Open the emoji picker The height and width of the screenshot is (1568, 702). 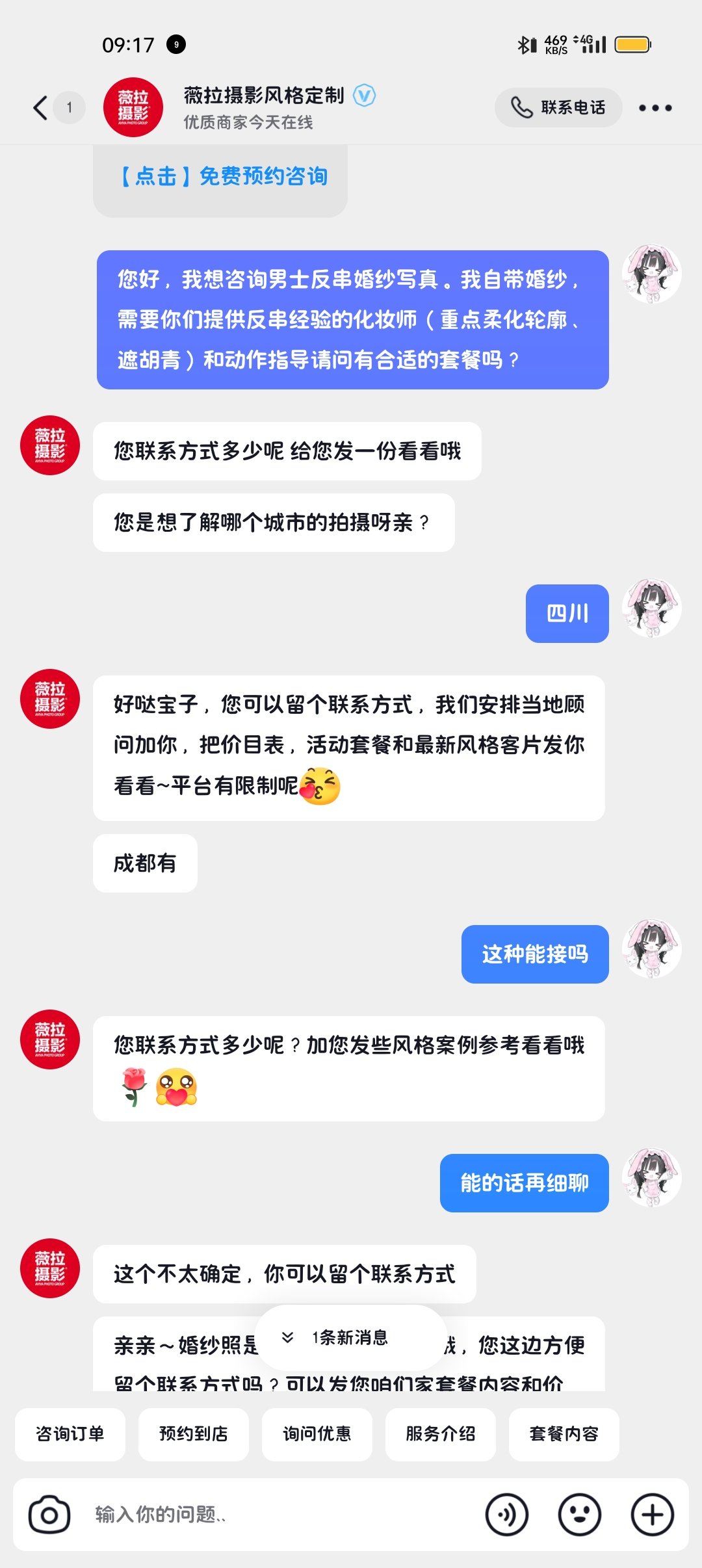pyautogui.click(x=579, y=1515)
